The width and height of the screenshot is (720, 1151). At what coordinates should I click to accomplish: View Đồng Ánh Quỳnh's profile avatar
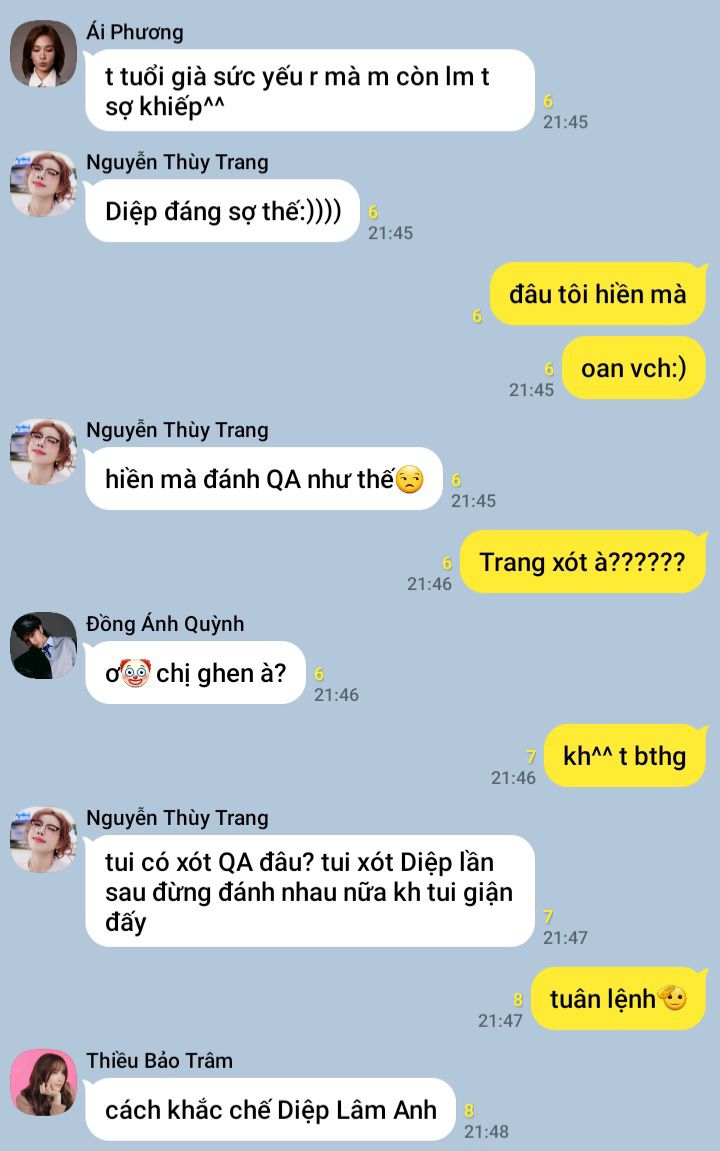pyautogui.click(x=43, y=645)
